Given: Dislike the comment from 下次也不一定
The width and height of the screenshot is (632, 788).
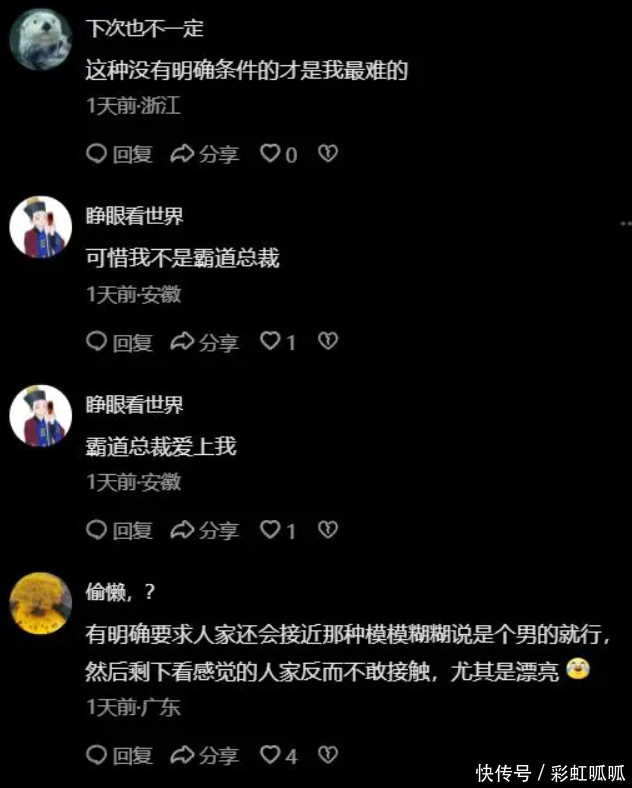Looking at the screenshot, I should click(327, 154).
